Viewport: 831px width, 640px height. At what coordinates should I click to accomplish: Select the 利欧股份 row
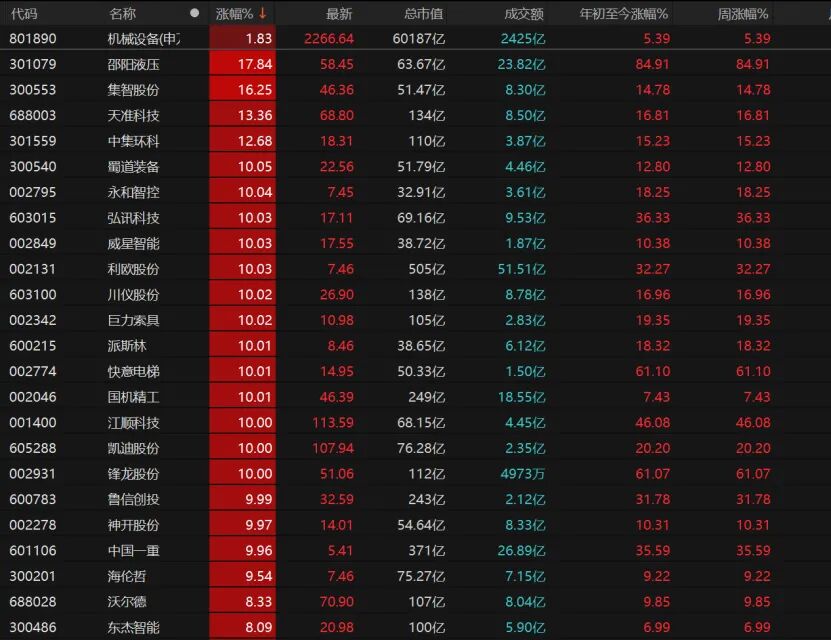(x=134, y=268)
